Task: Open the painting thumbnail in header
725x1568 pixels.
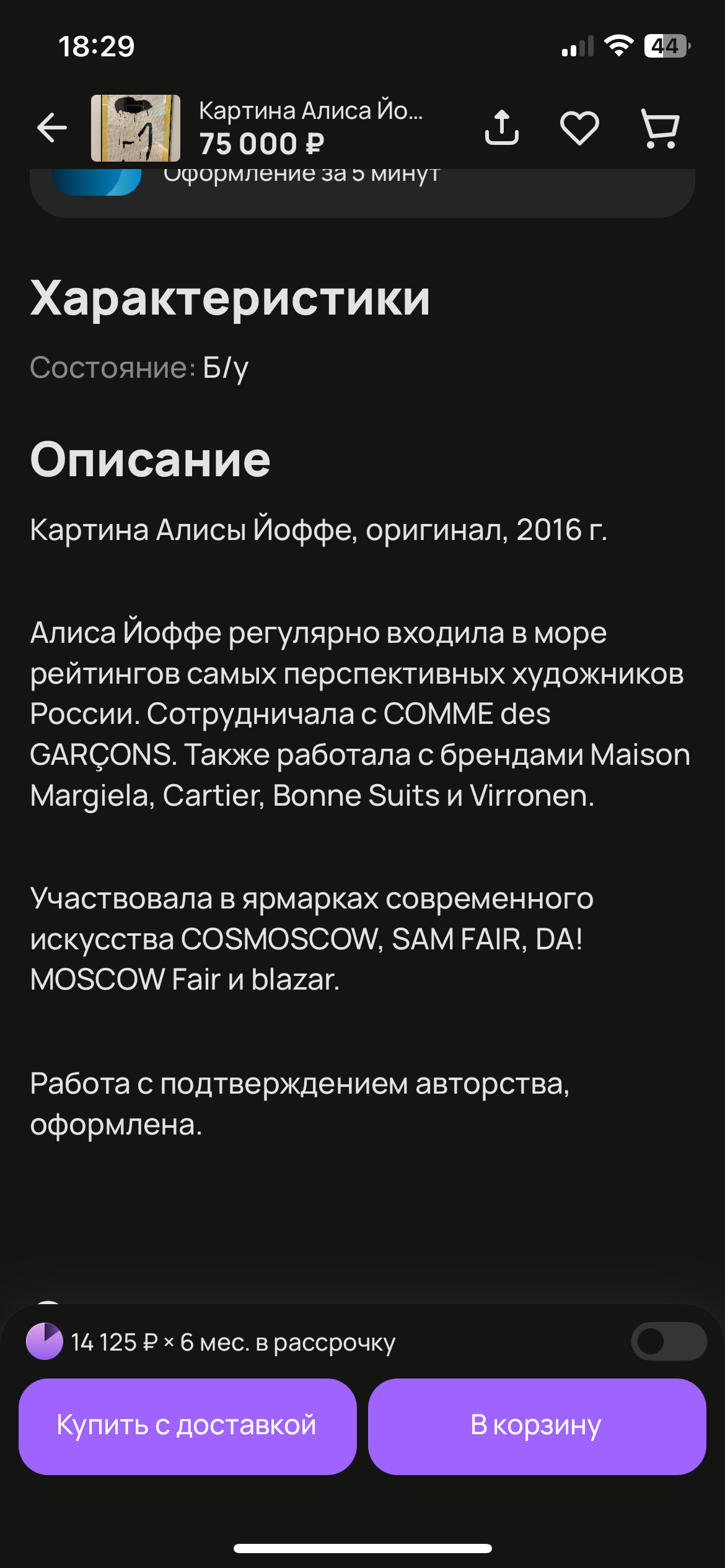Action: coord(136,128)
